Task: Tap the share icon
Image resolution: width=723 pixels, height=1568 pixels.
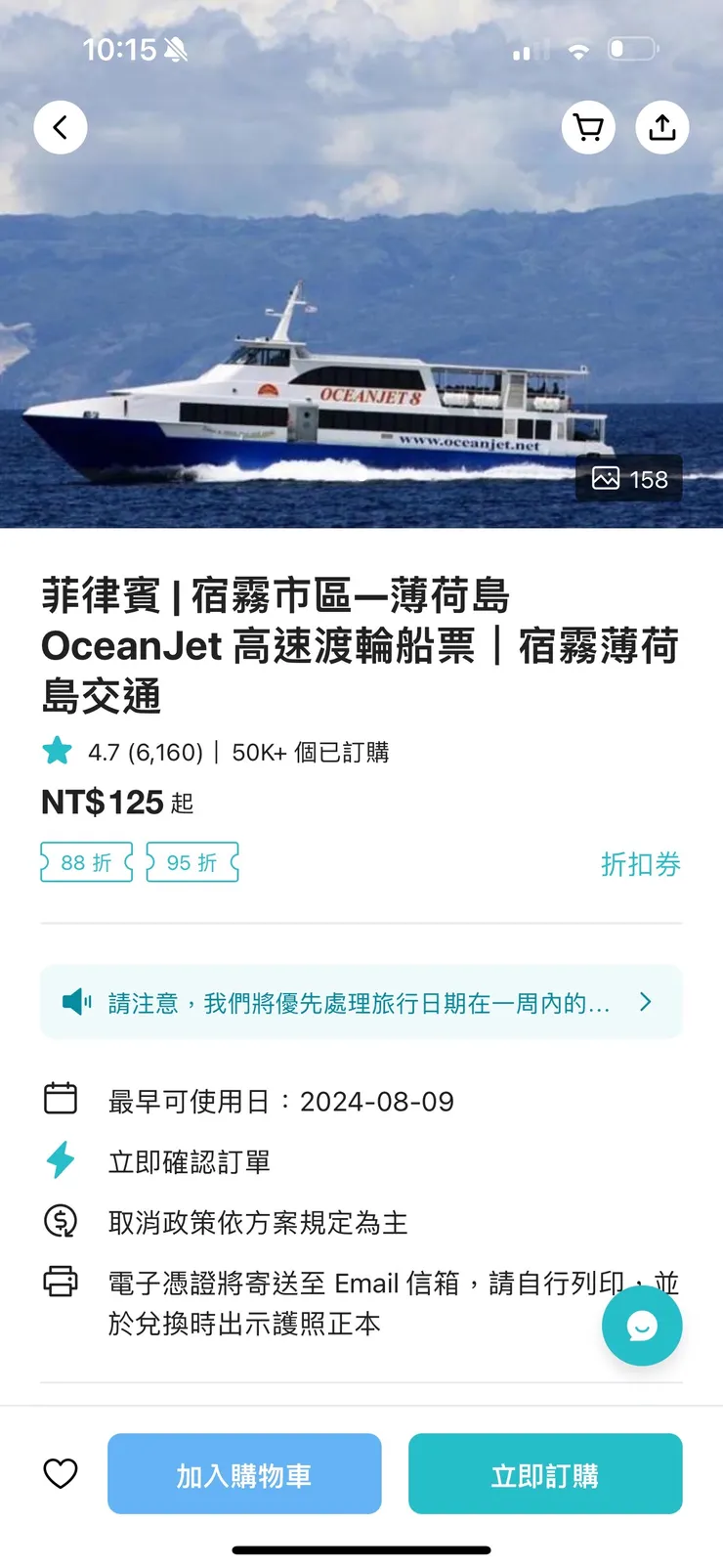Action: tap(662, 127)
